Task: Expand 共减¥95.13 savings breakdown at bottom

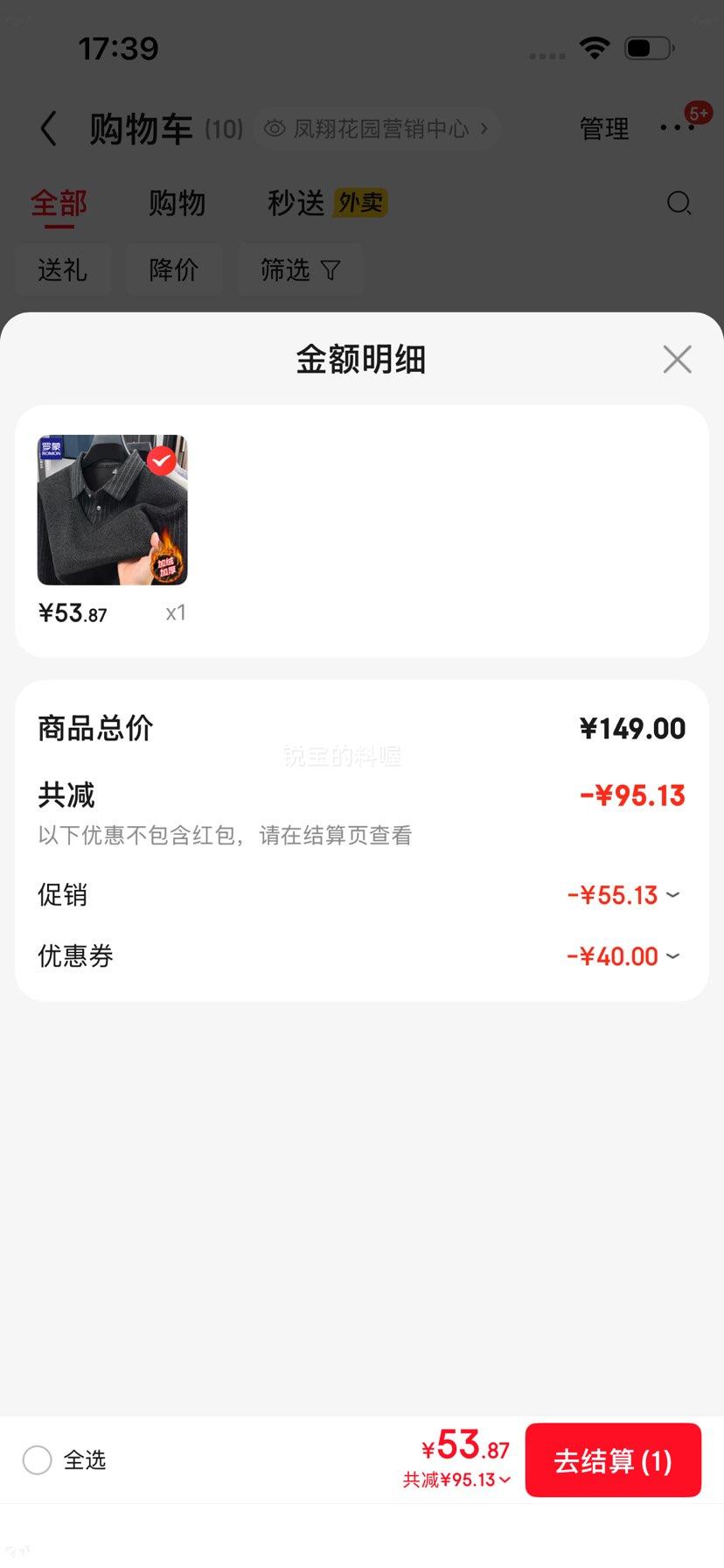Action: [x=456, y=1480]
